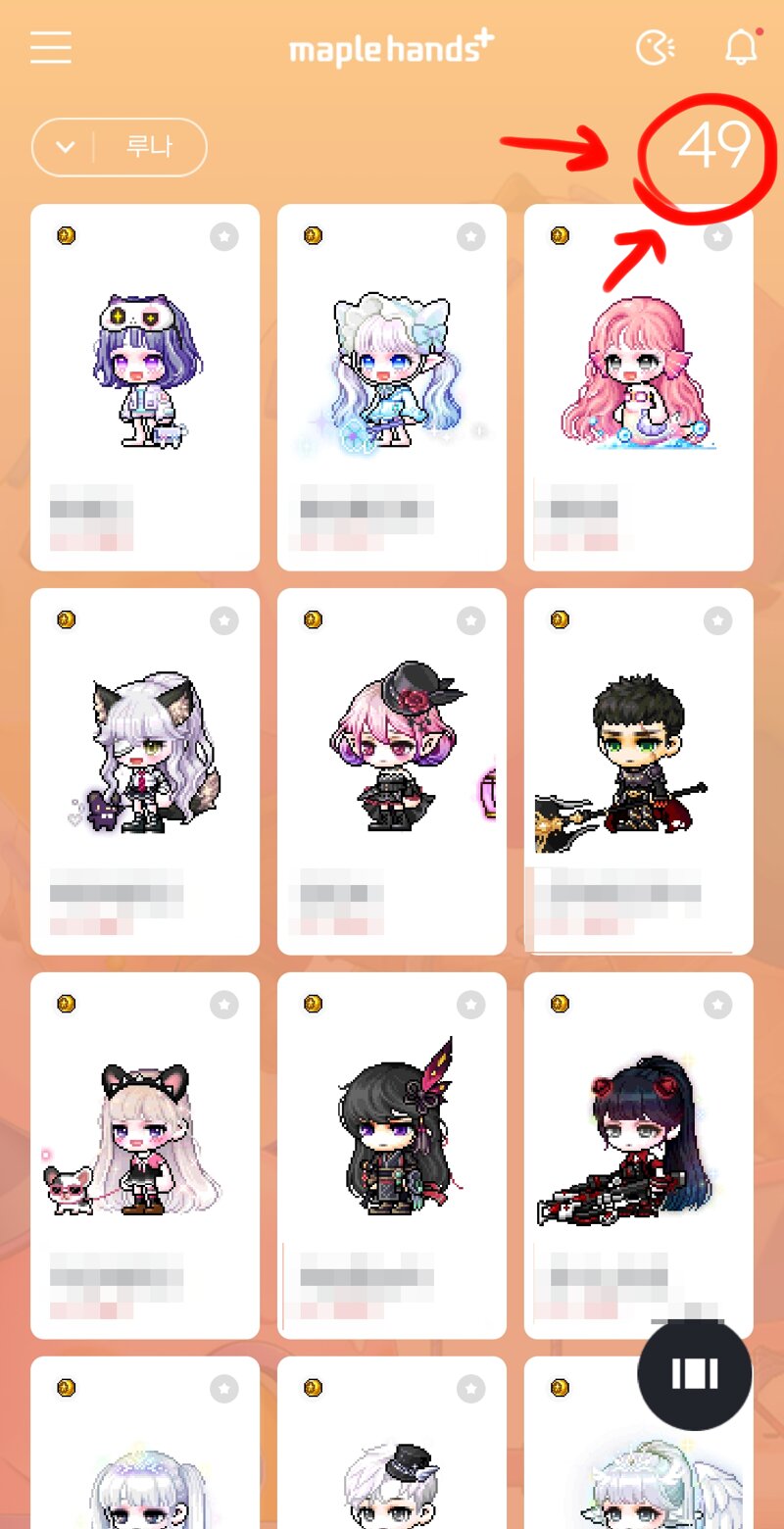Tap the cookie icon beside the bell

[655, 47]
